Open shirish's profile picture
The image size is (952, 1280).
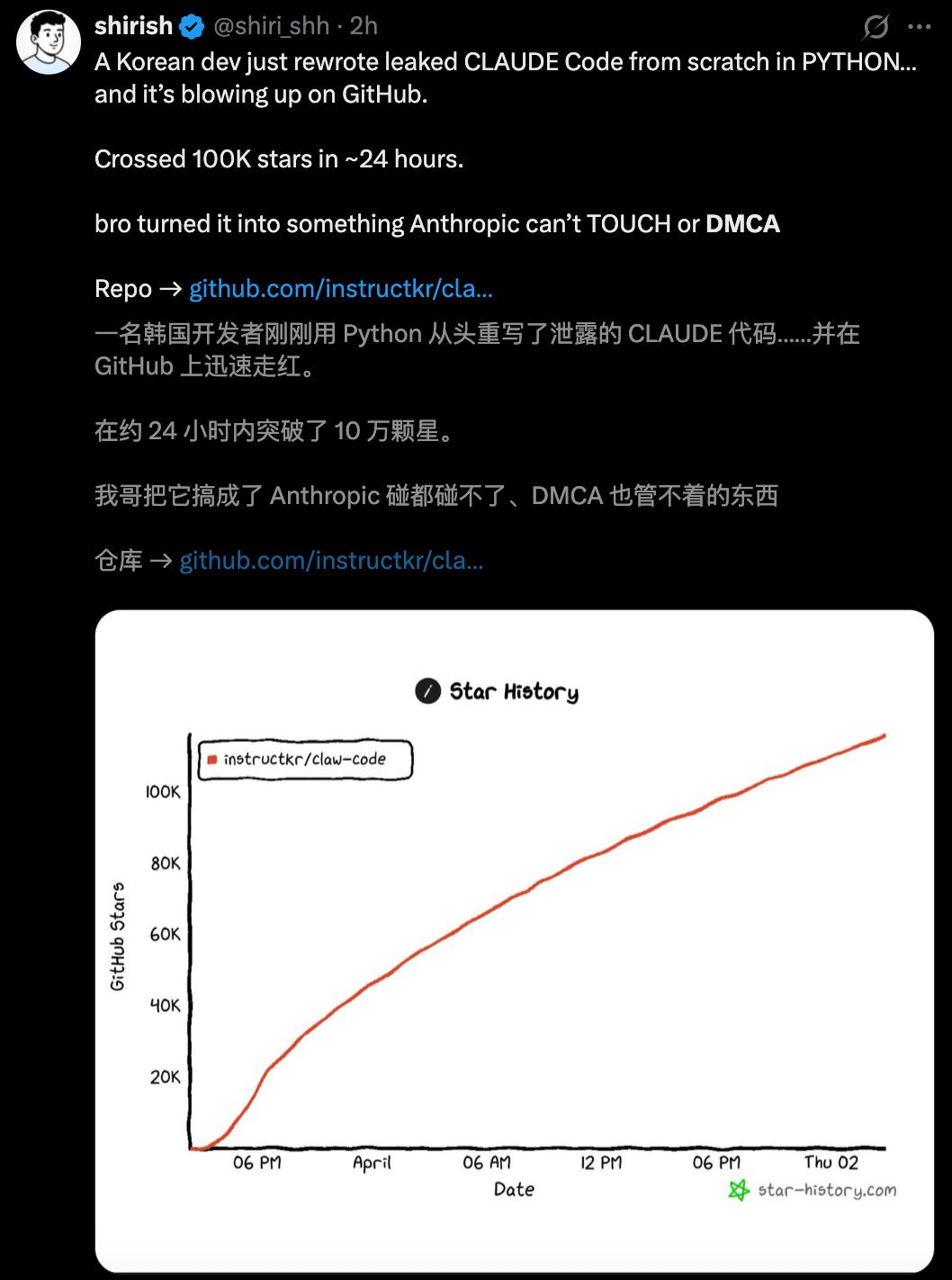pos(49,42)
